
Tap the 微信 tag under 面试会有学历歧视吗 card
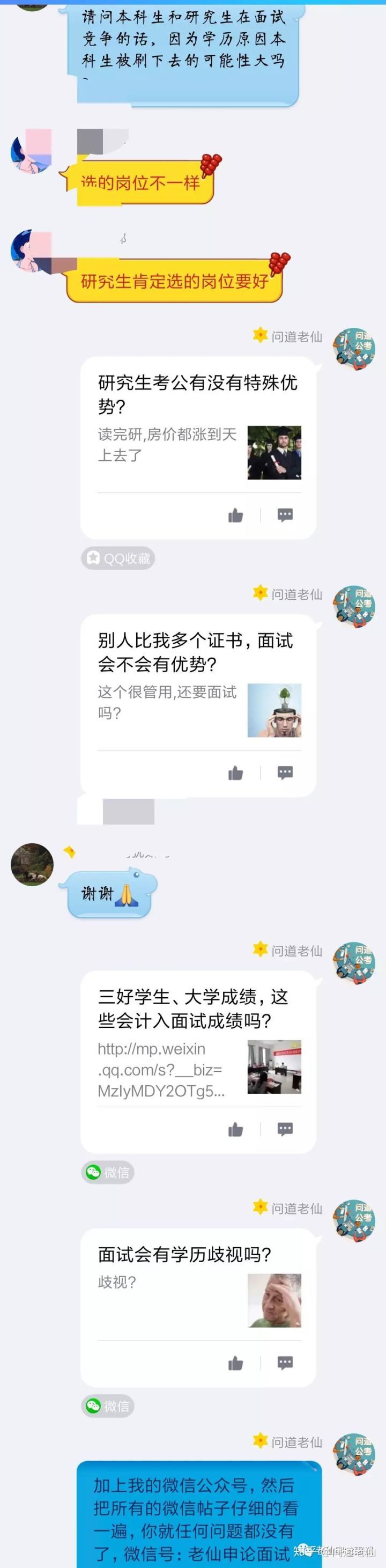point(108,1406)
